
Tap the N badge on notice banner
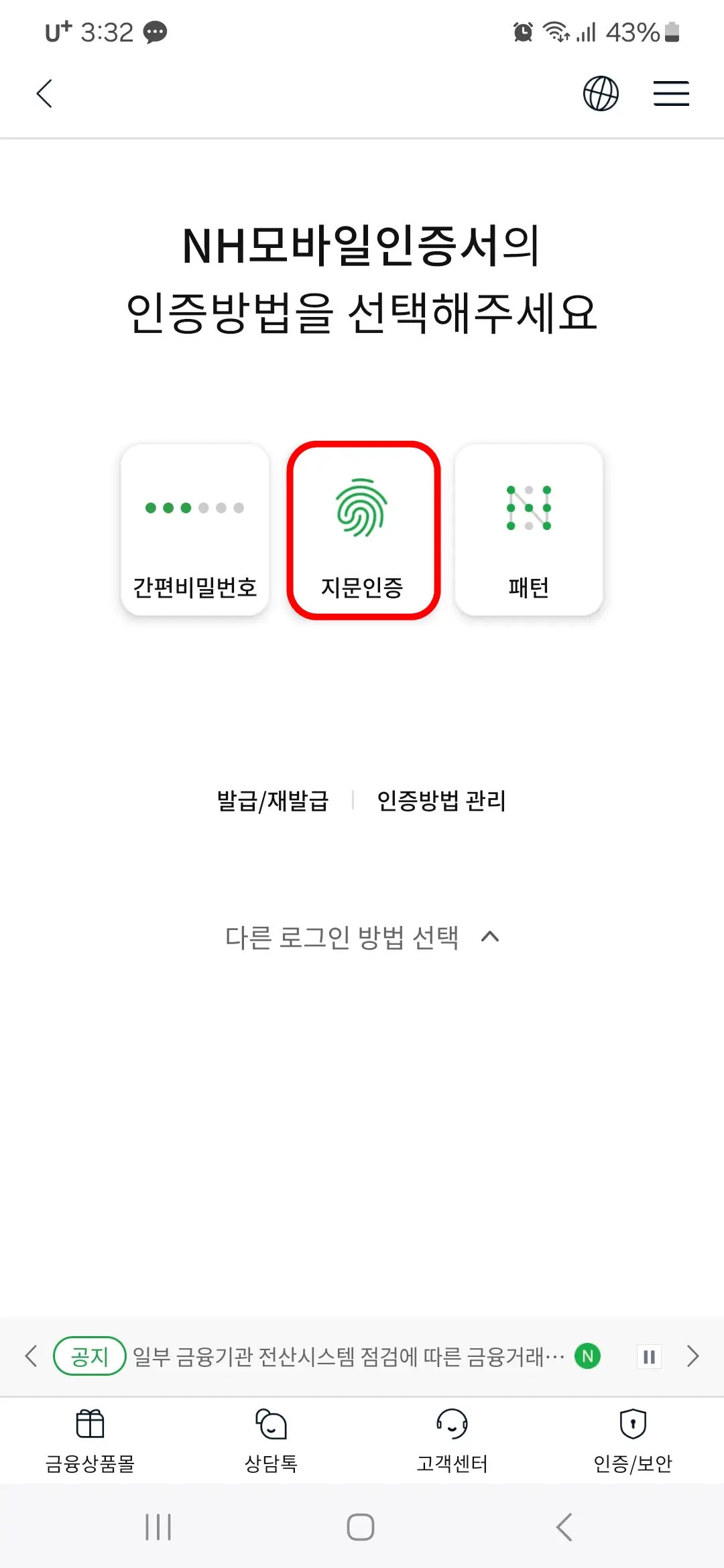[587, 1356]
